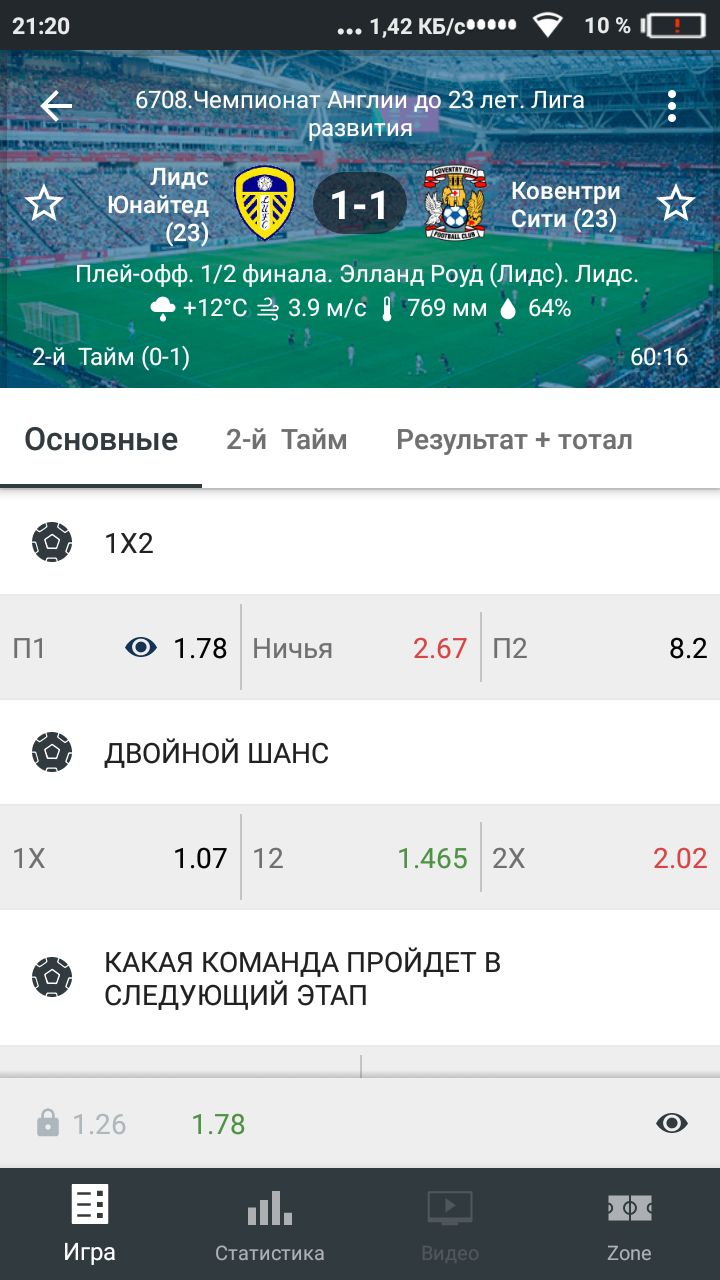Favorite Лидс Юнайтед with its star
The height and width of the screenshot is (1280, 720).
coord(43,204)
